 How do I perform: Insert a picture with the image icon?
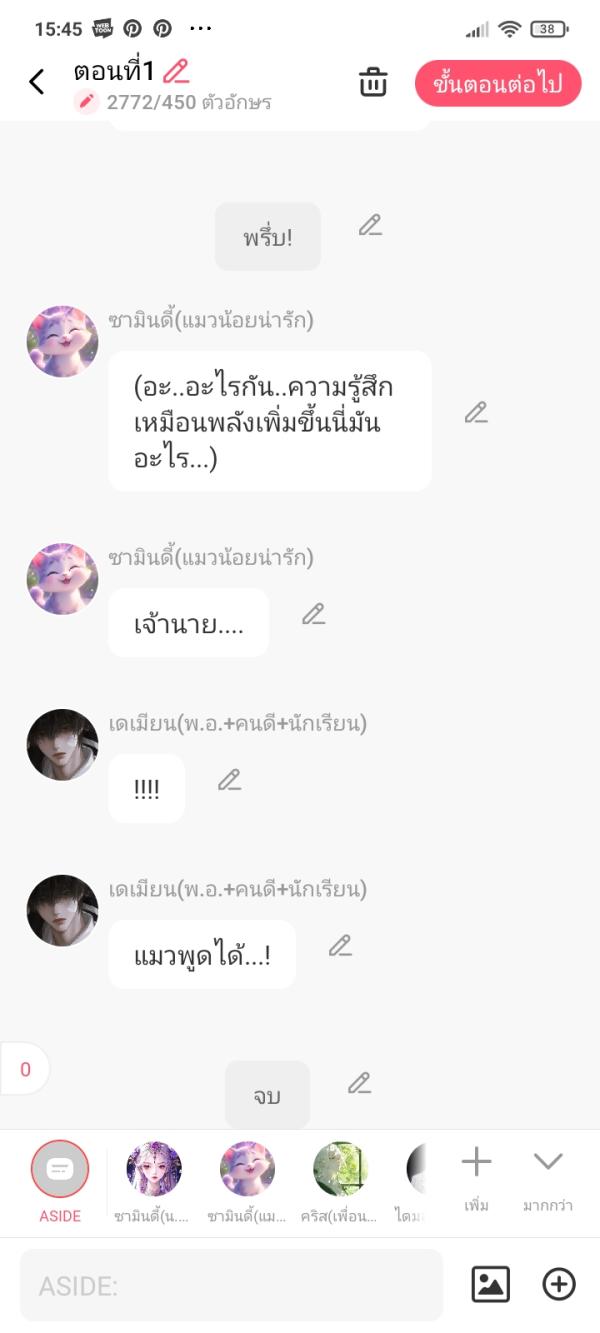(x=491, y=1285)
